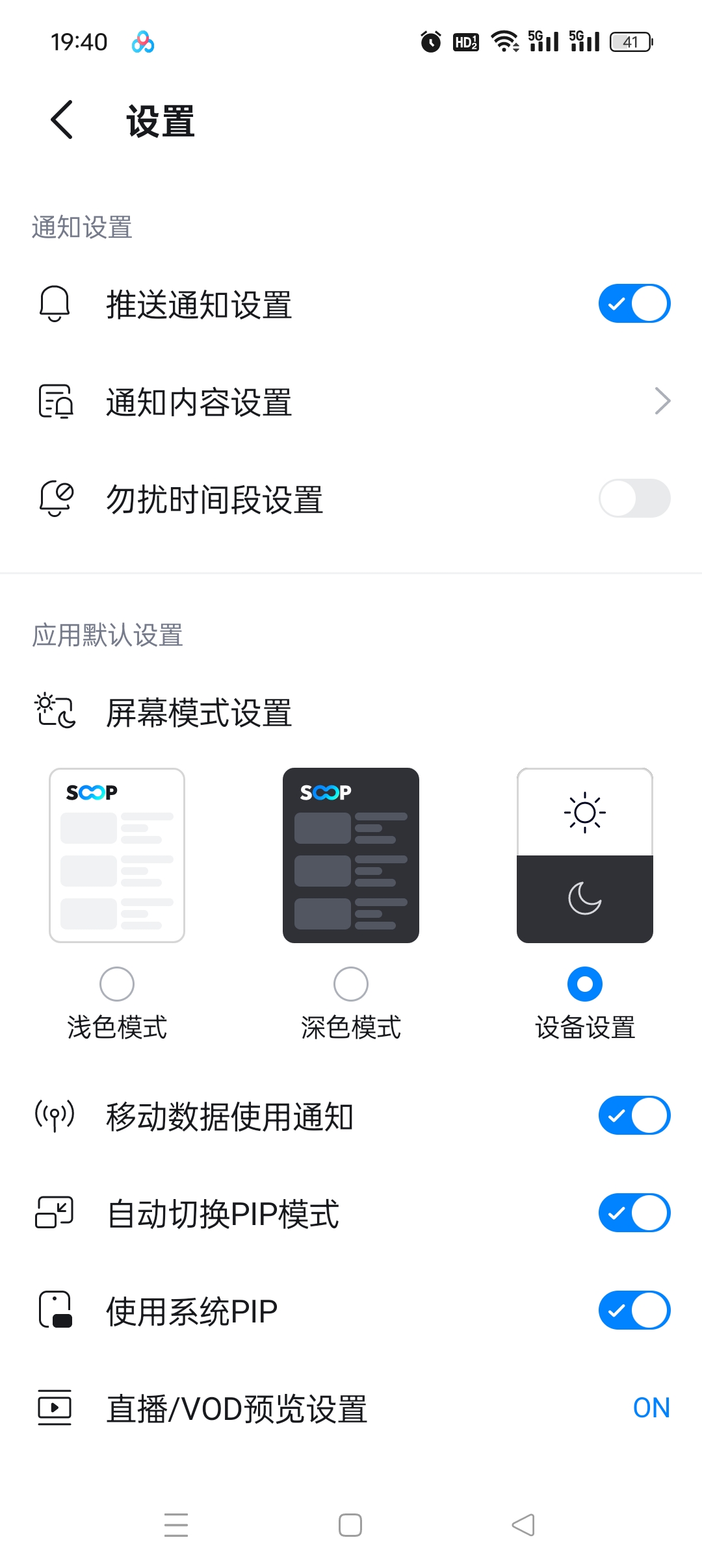This screenshot has height=1568, width=702.
Task: Click the bell icon beside 推送通知设置
Action: click(55, 303)
